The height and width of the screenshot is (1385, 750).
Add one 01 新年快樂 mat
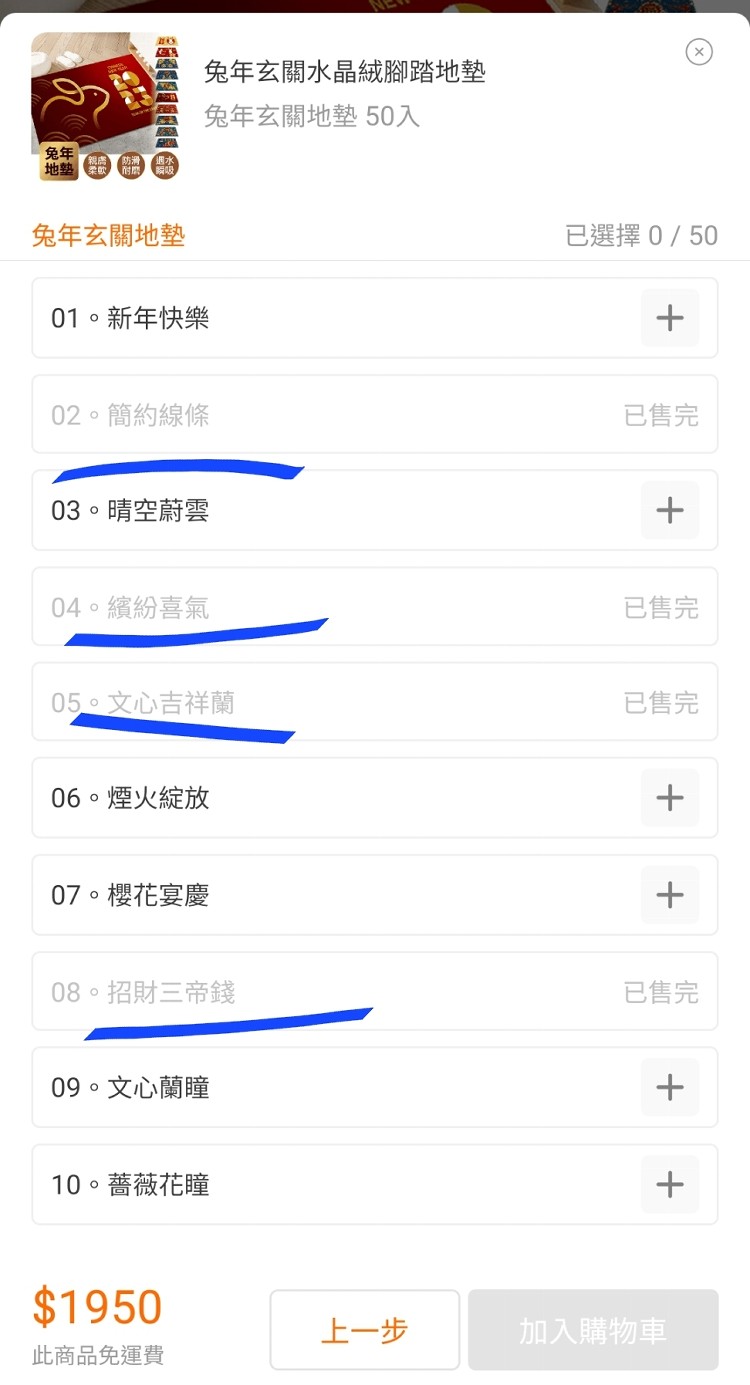[669, 318]
